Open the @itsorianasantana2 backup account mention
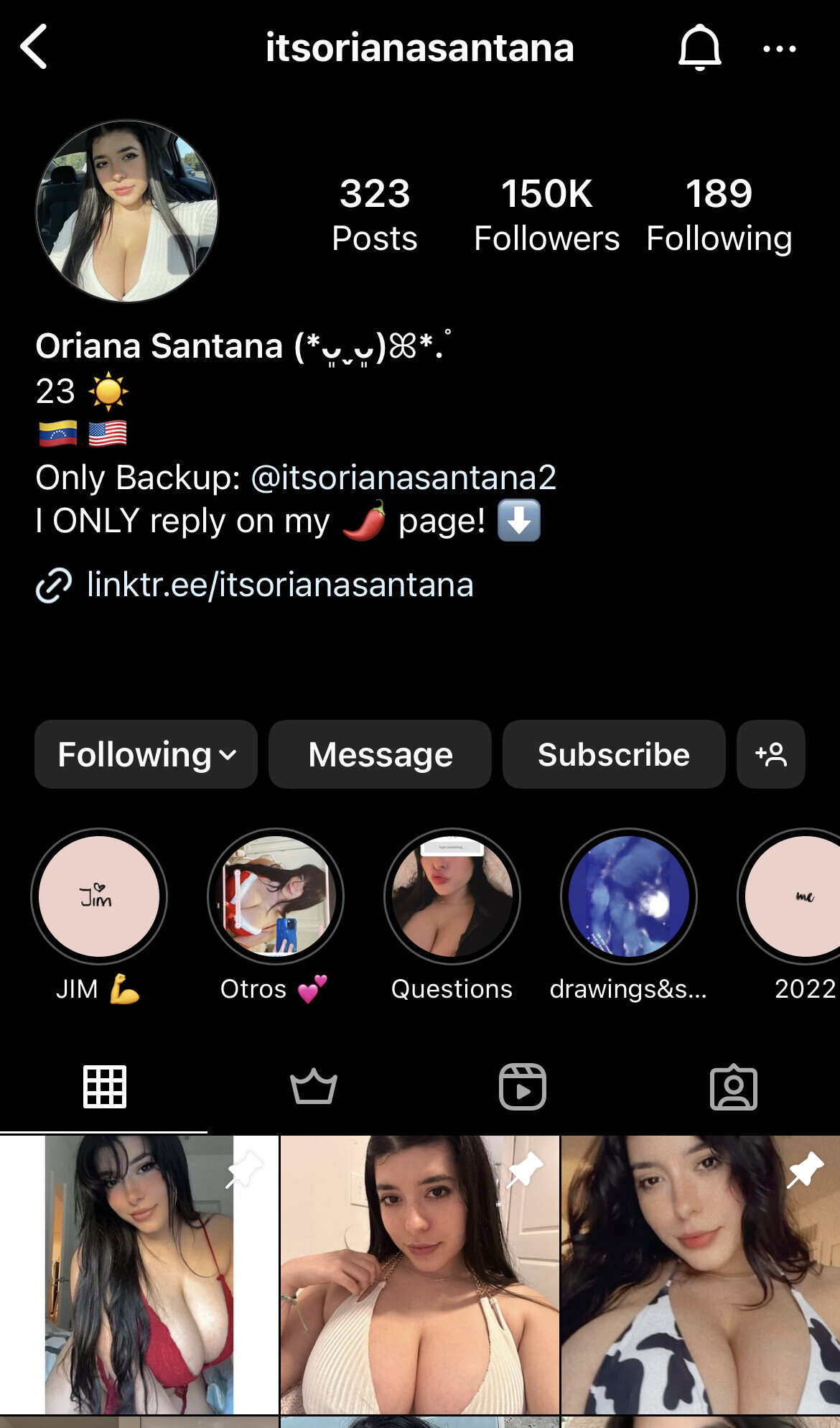The image size is (840, 1428). tap(403, 478)
